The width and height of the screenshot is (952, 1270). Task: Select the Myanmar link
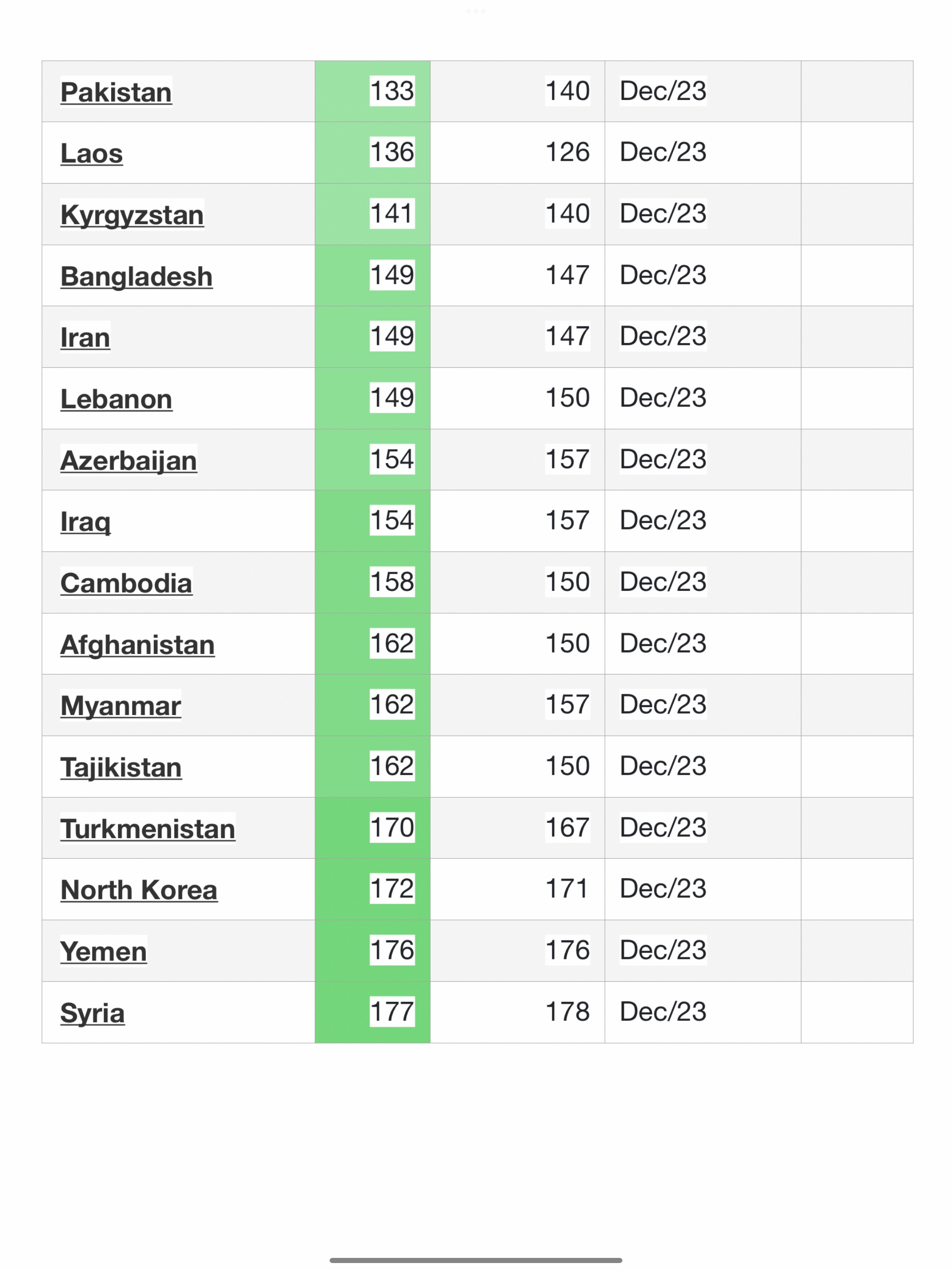click(120, 706)
